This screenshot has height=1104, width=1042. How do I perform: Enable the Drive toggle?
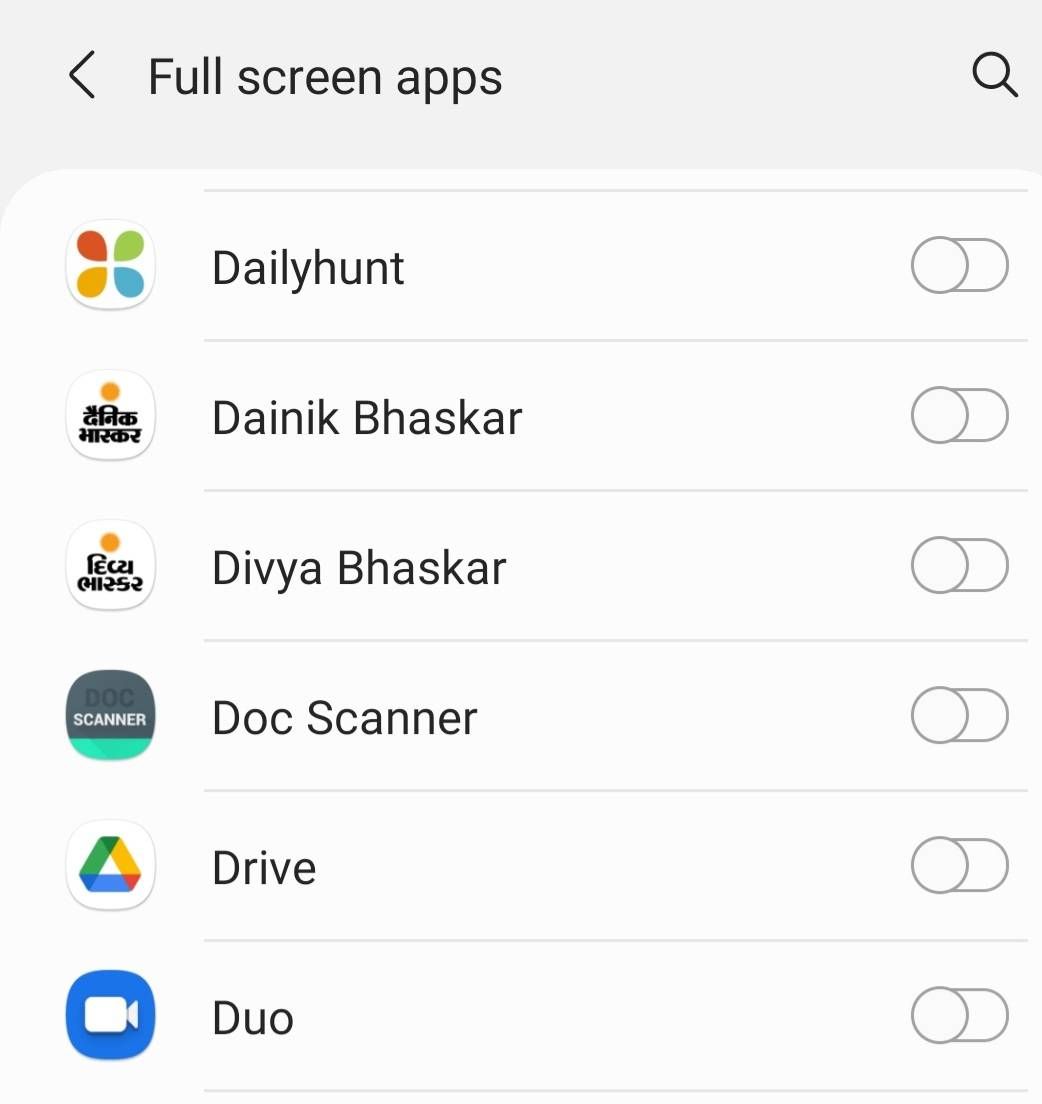point(959,866)
